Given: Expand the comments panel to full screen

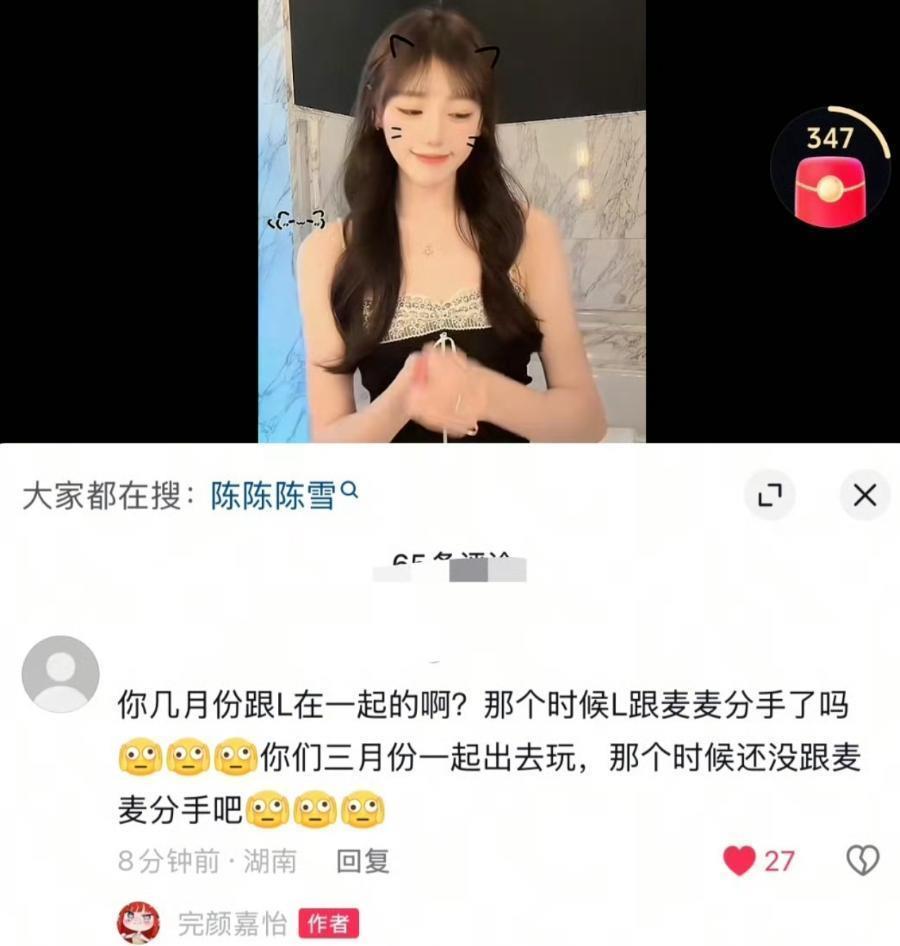Looking at the screenshot, I should 770,495.
